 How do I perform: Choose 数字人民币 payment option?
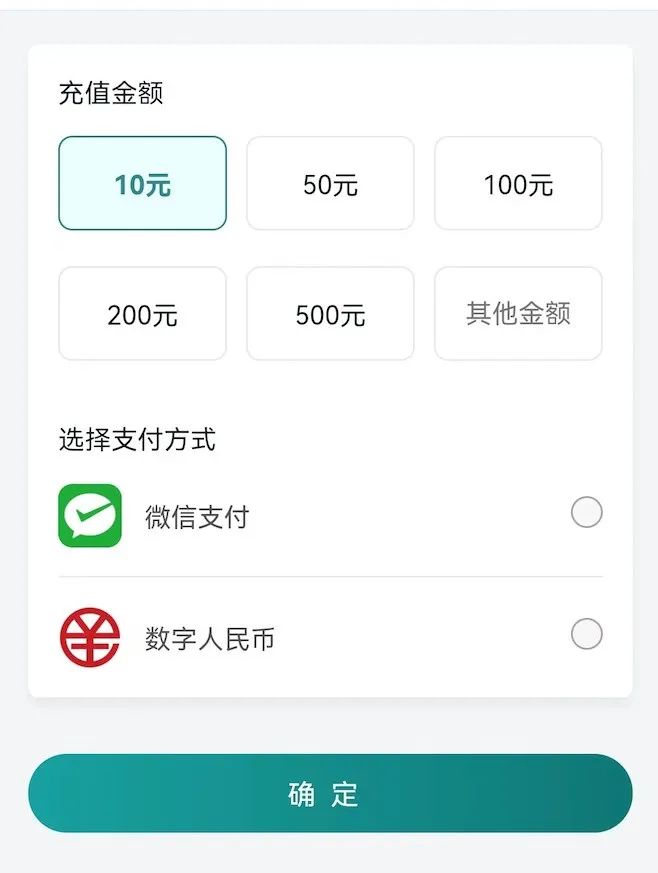(586, 634)
